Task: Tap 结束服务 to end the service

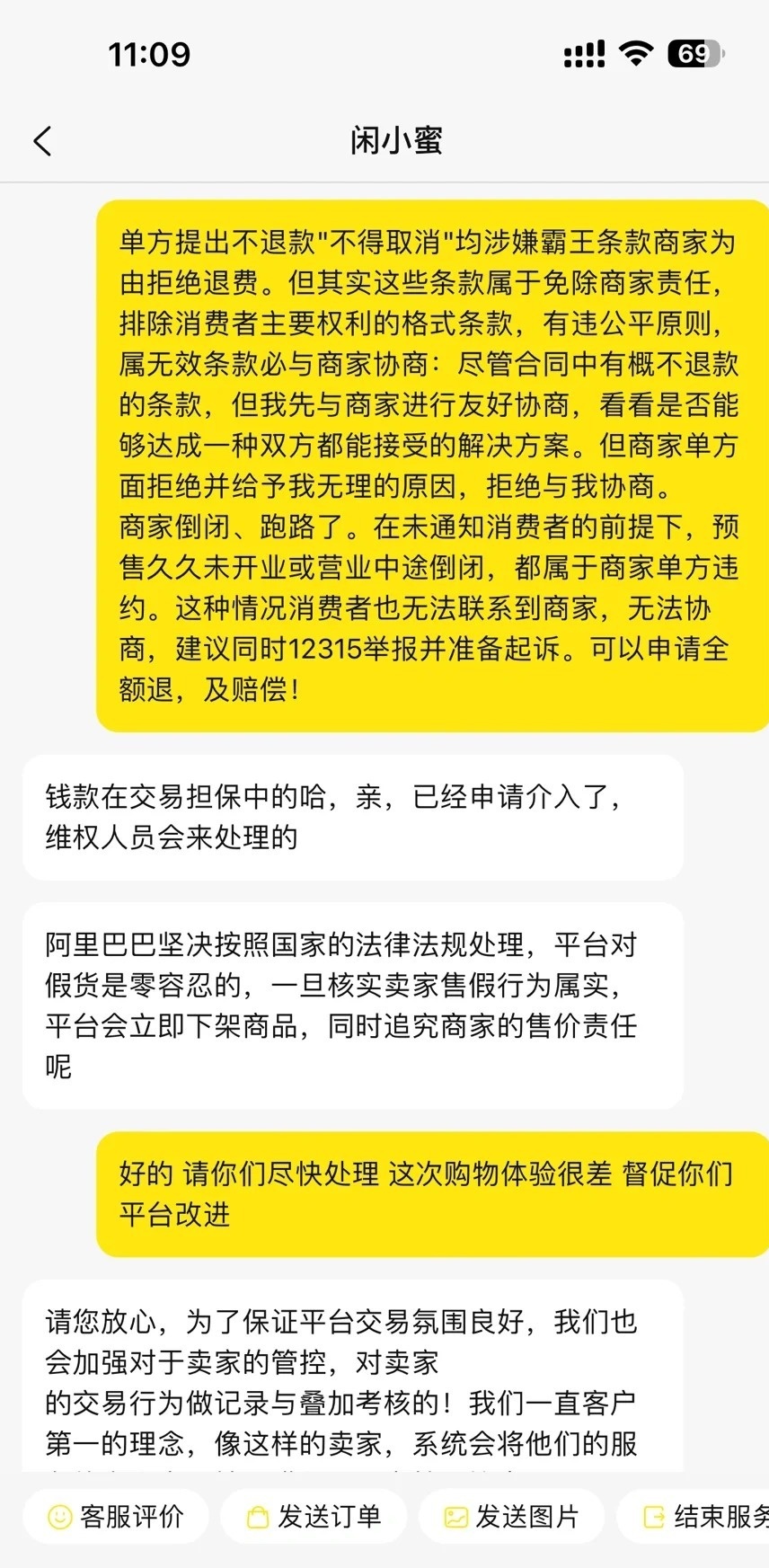Action: pyautogui.click(x=701, y=1517)
